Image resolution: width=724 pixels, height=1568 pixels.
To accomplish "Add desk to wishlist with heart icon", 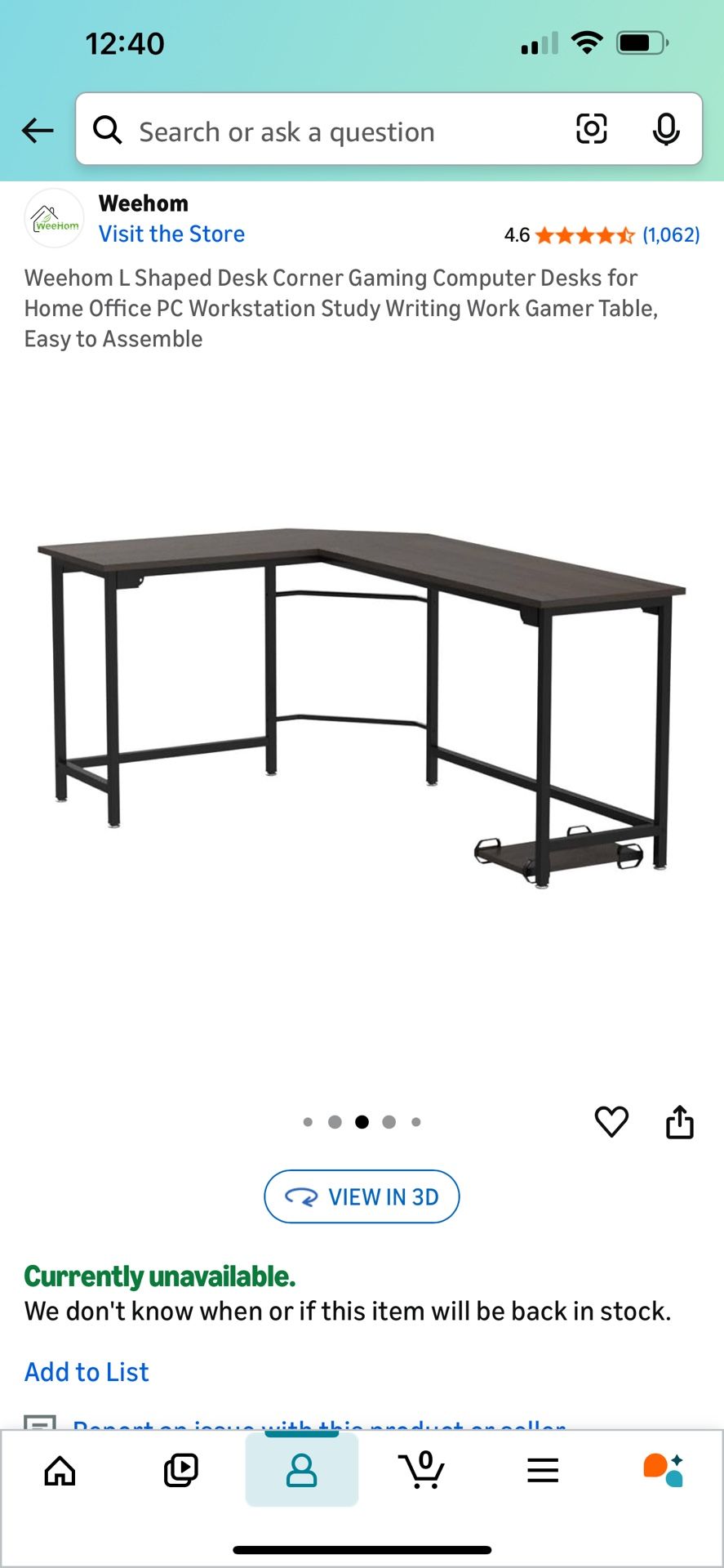I will point(611,1121).
